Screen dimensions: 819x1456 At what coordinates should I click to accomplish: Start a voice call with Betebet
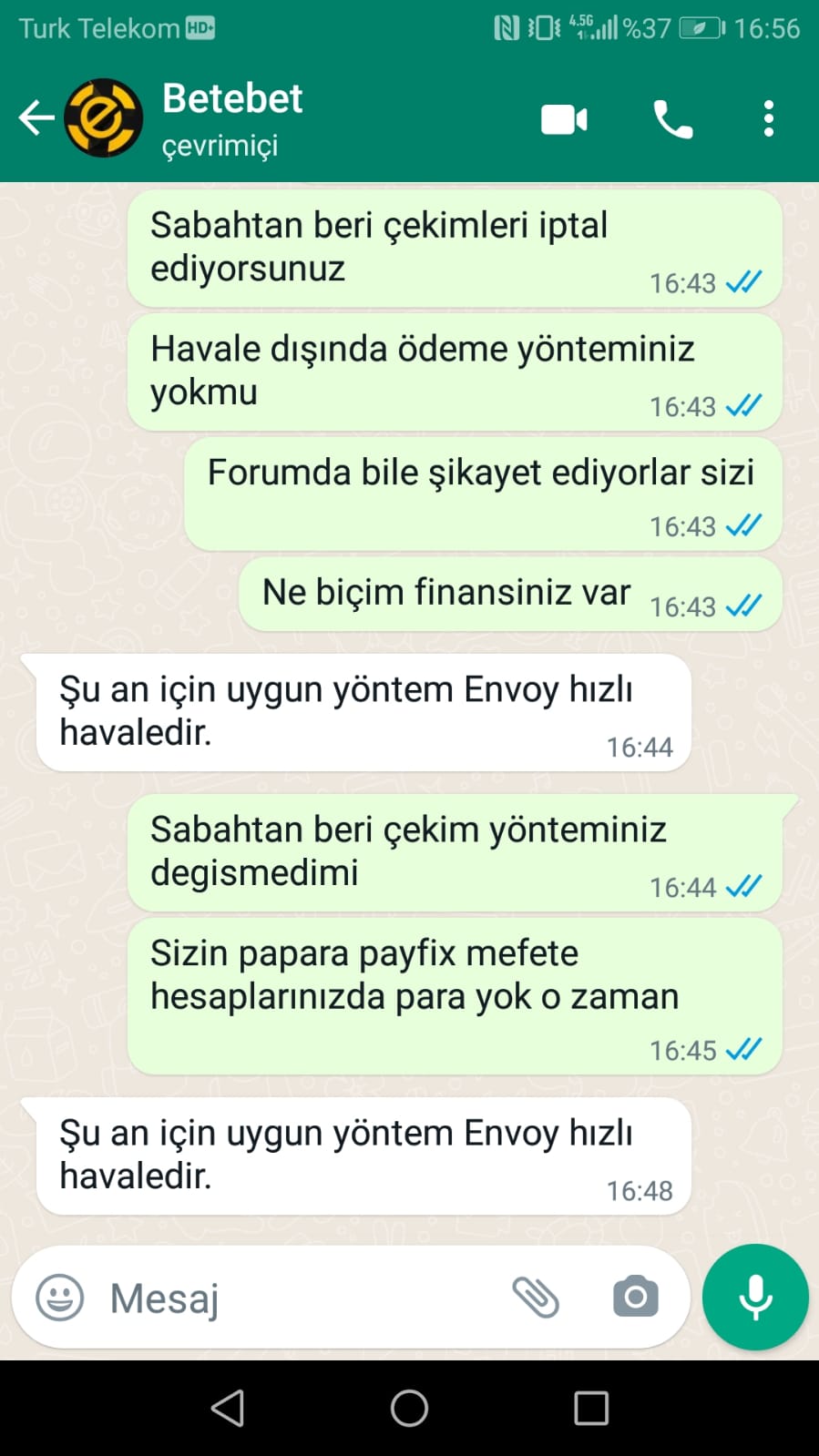tap(672, 119)
